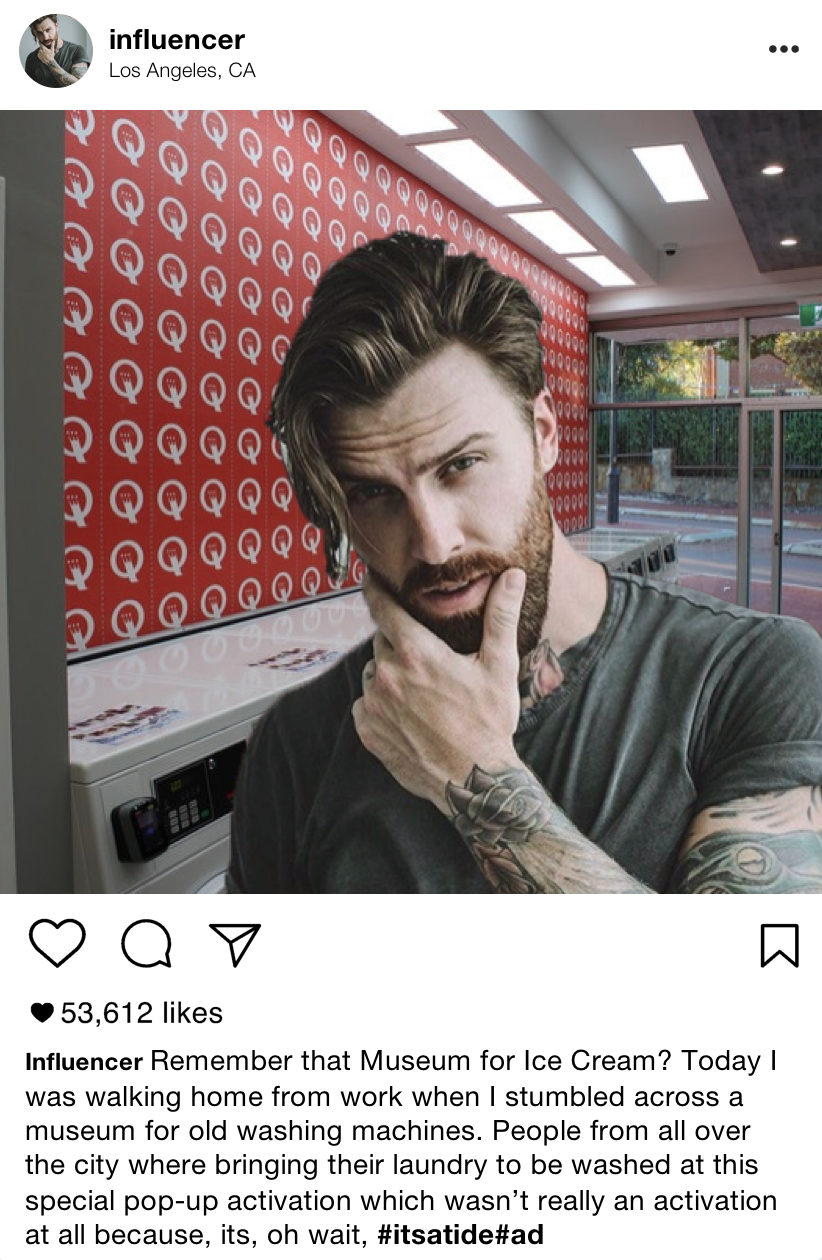Open the Los Angeles, CA location
Image resolution: width=822 pixels, height=1260 pixels.
click(x=181, y=71)
